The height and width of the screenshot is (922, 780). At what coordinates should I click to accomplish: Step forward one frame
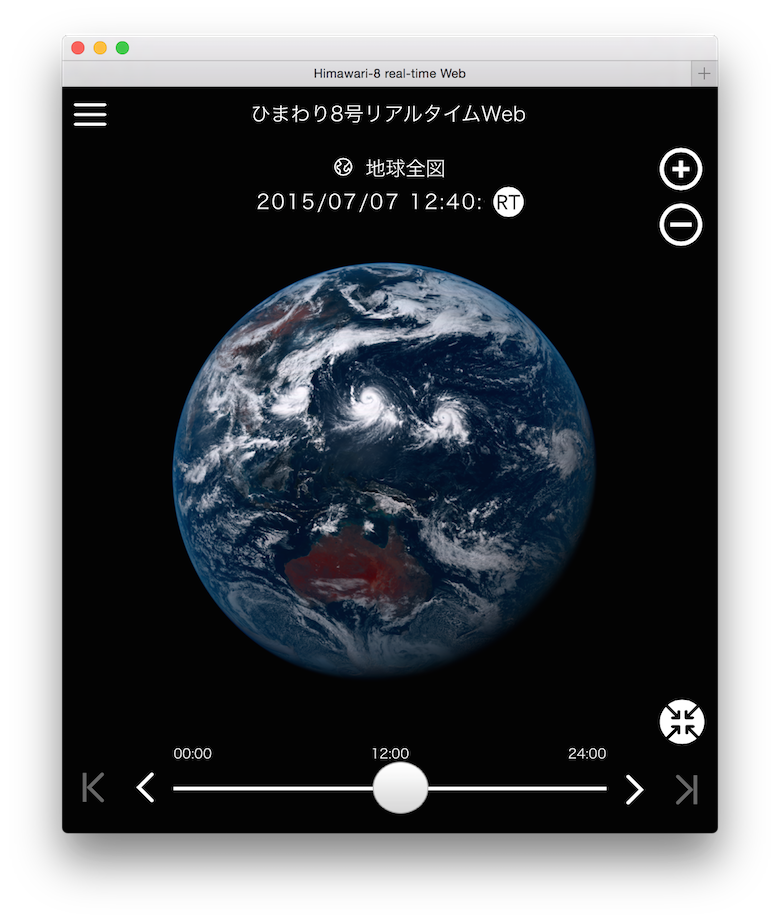[x=634, y=789]
